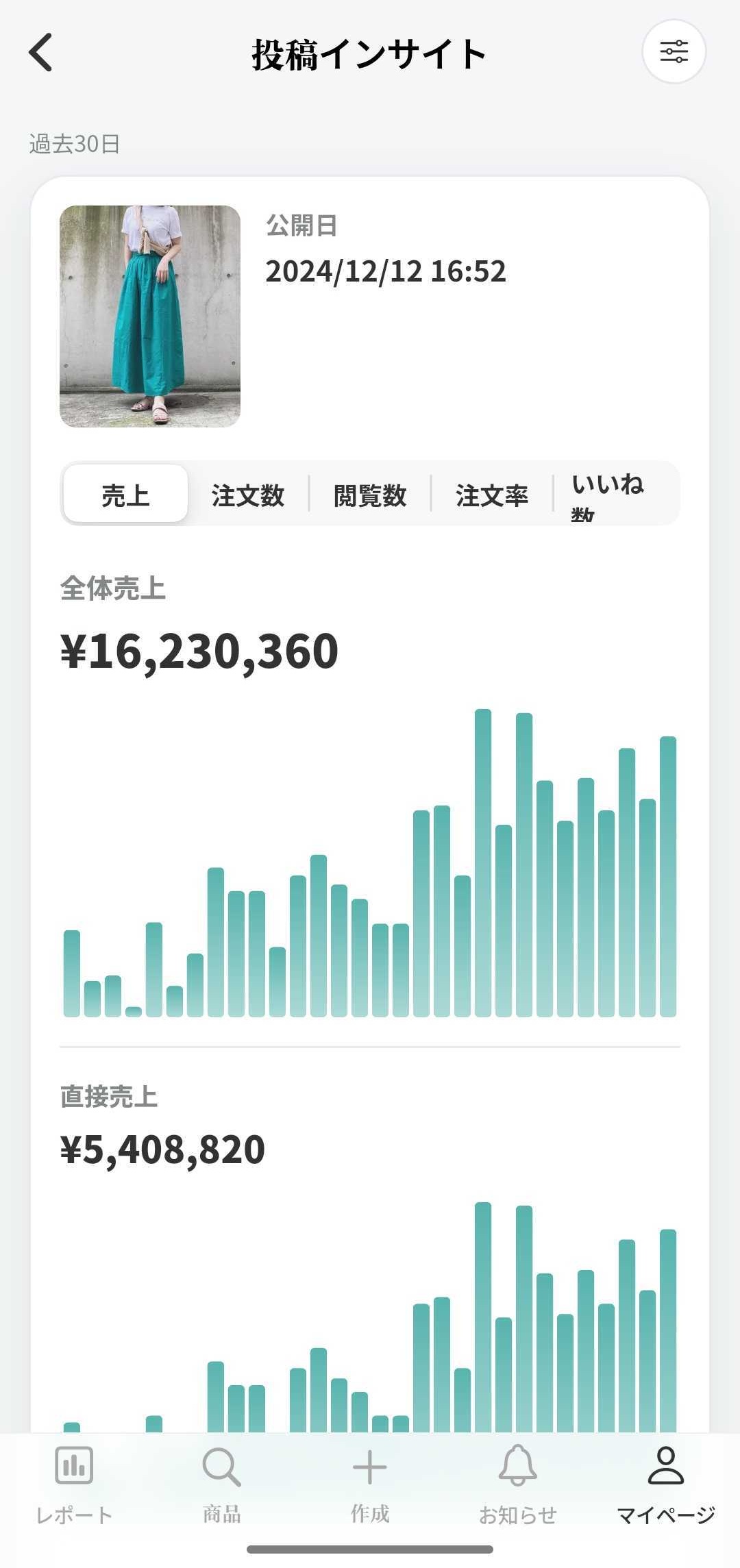The height and width of the screenshot is (1568, 740).
Task: Switch to the いいね数 segment
Action: click(615, 495)
